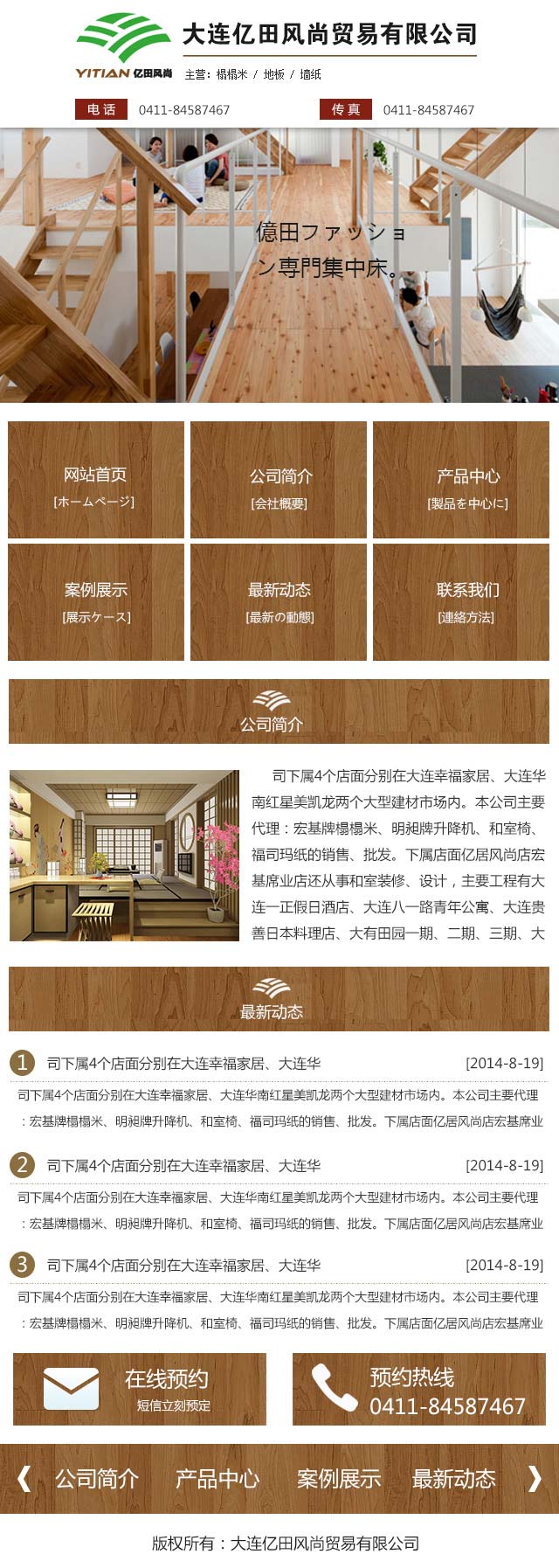Image resolution: width=559 pixels, height=1568 pixels.
Task: Open the staircase banner image
Action: tap(279, 265)
